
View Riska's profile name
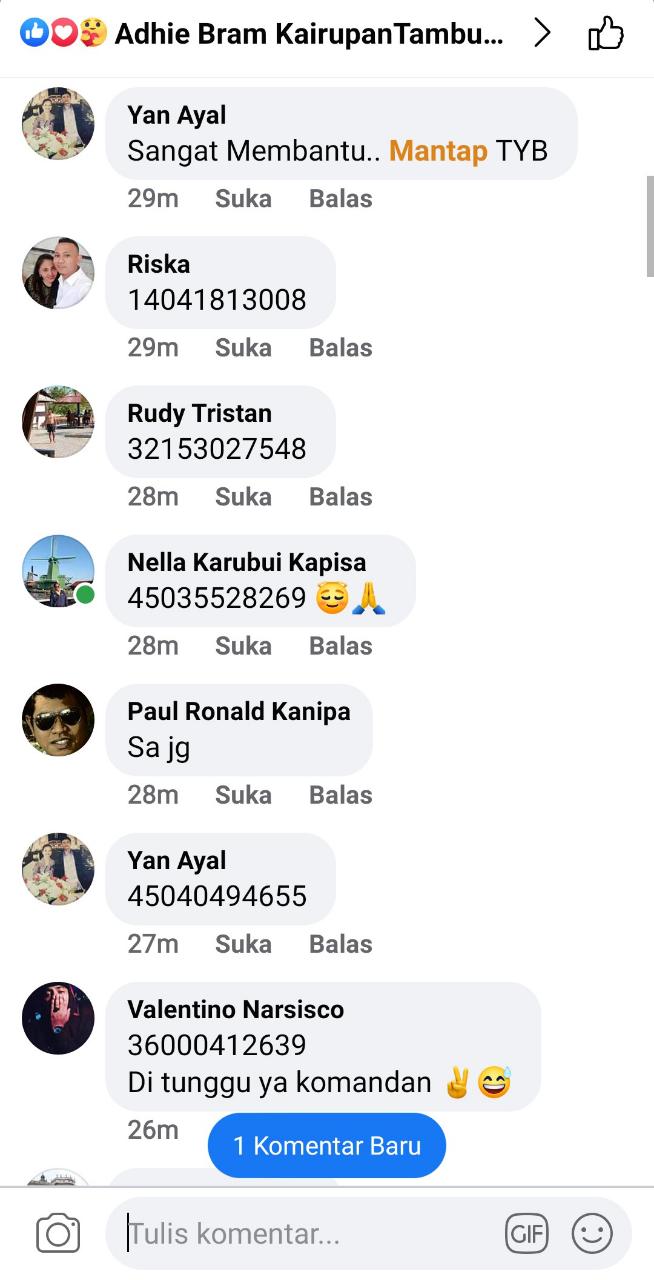pos(158,264)
